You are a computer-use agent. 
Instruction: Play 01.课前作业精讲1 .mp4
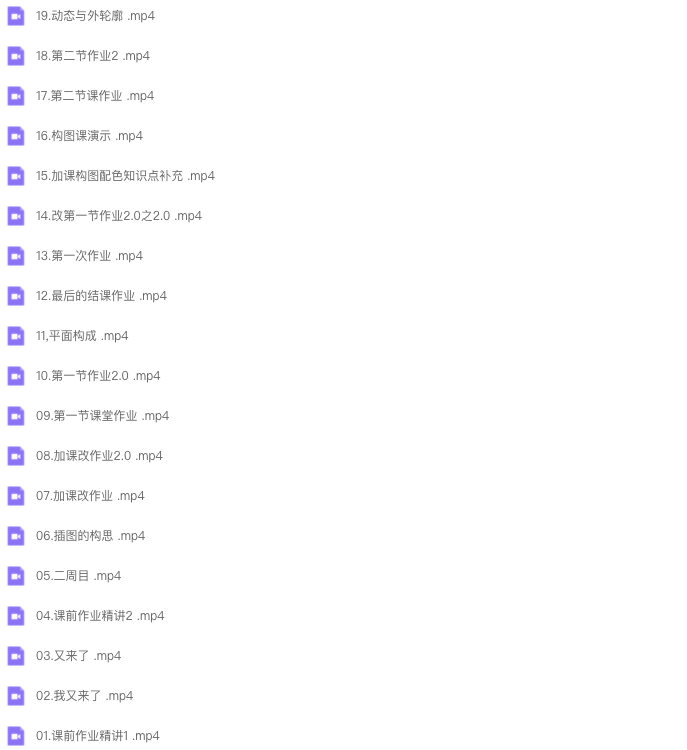[97, 736]
